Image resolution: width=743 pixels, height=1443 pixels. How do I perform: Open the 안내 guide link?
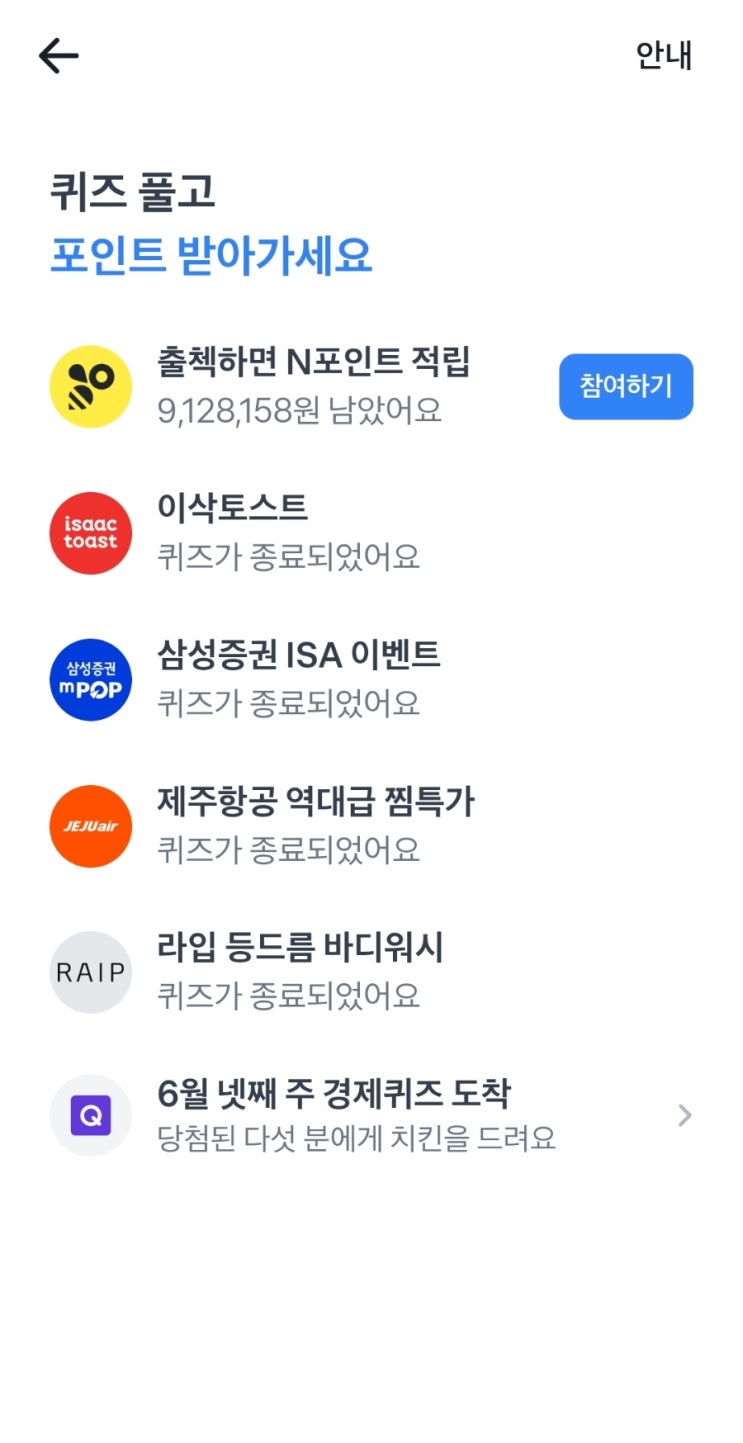(x=664, y=55)
